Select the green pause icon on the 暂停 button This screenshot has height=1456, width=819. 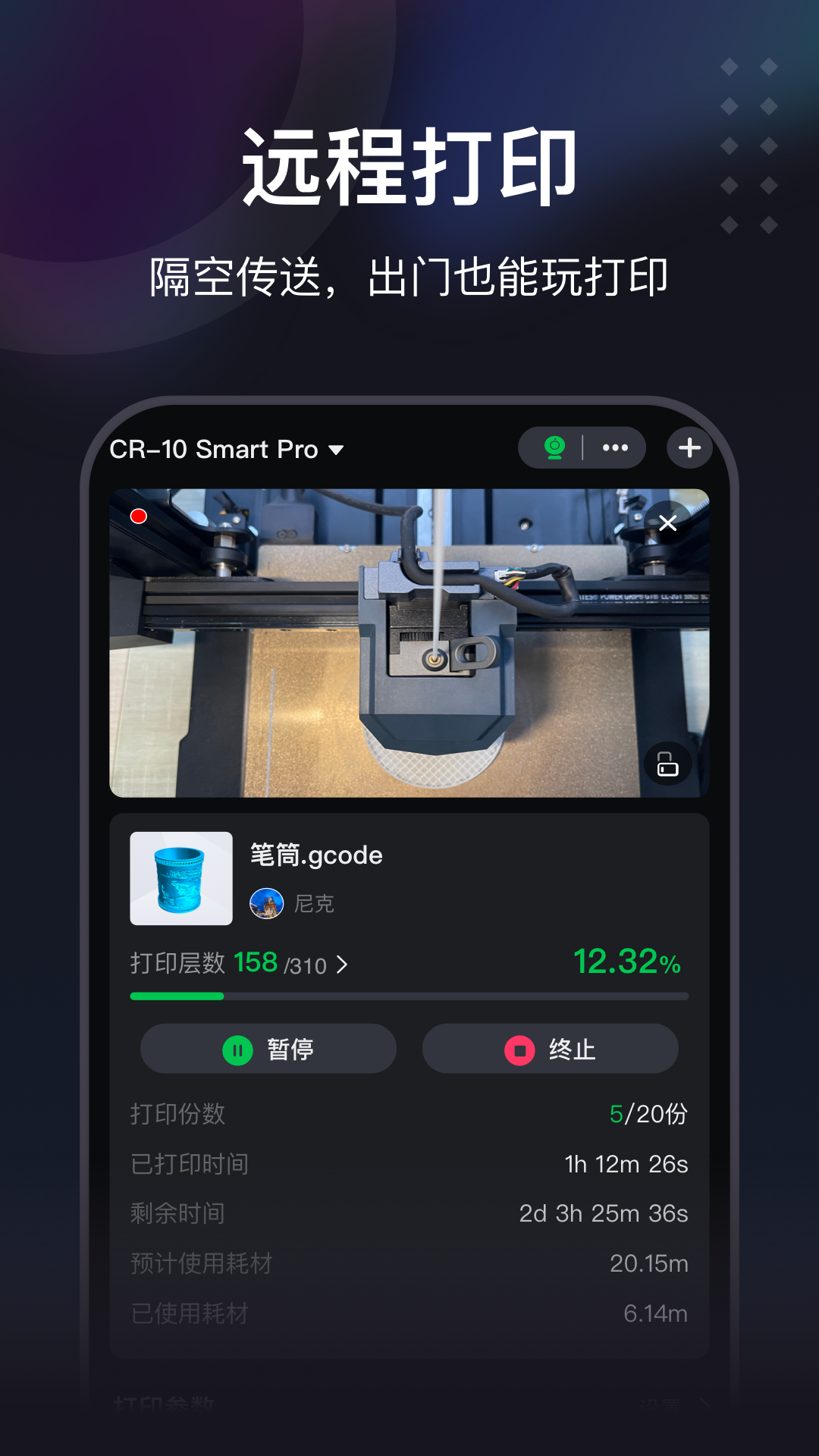[x=237, y=1049]
